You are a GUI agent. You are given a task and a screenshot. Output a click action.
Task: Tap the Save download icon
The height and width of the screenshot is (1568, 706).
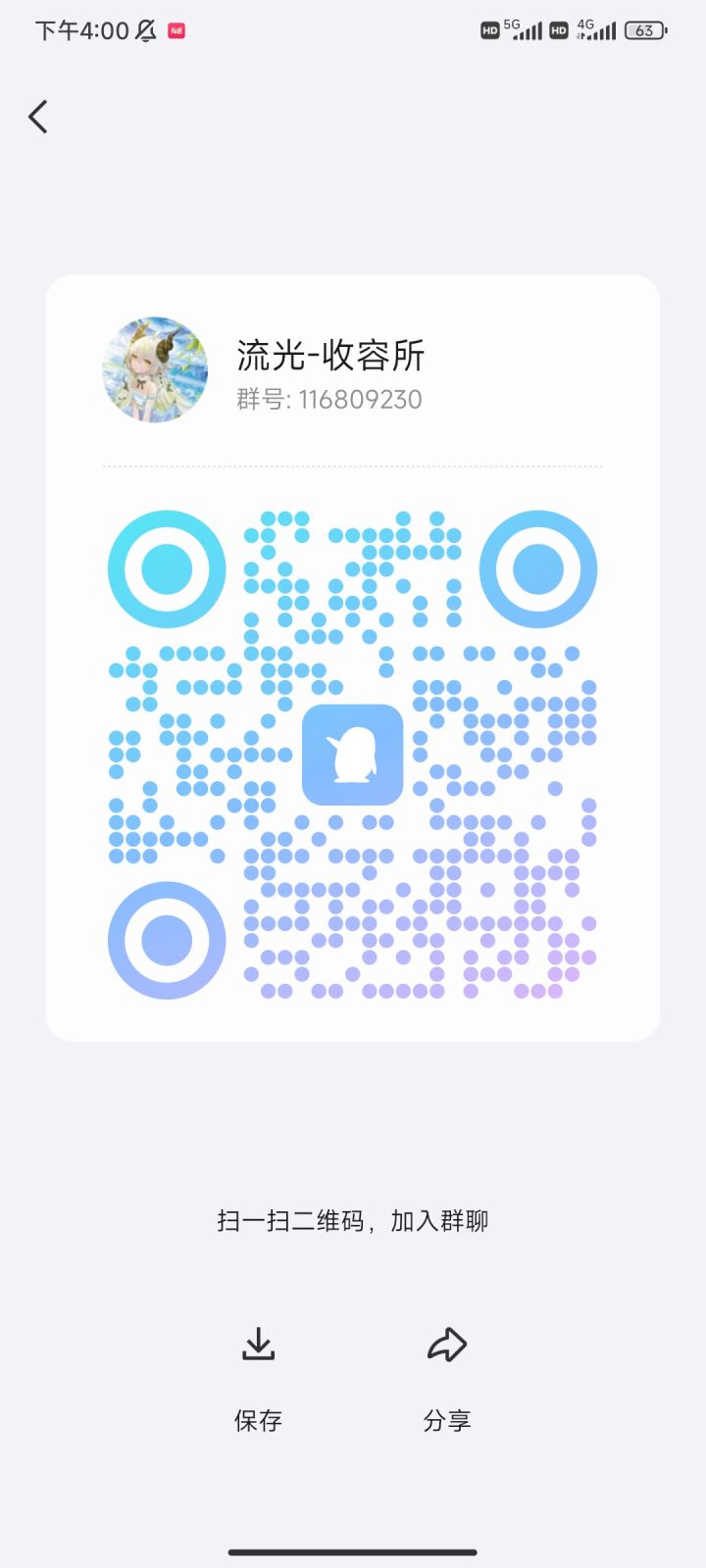258,1345
